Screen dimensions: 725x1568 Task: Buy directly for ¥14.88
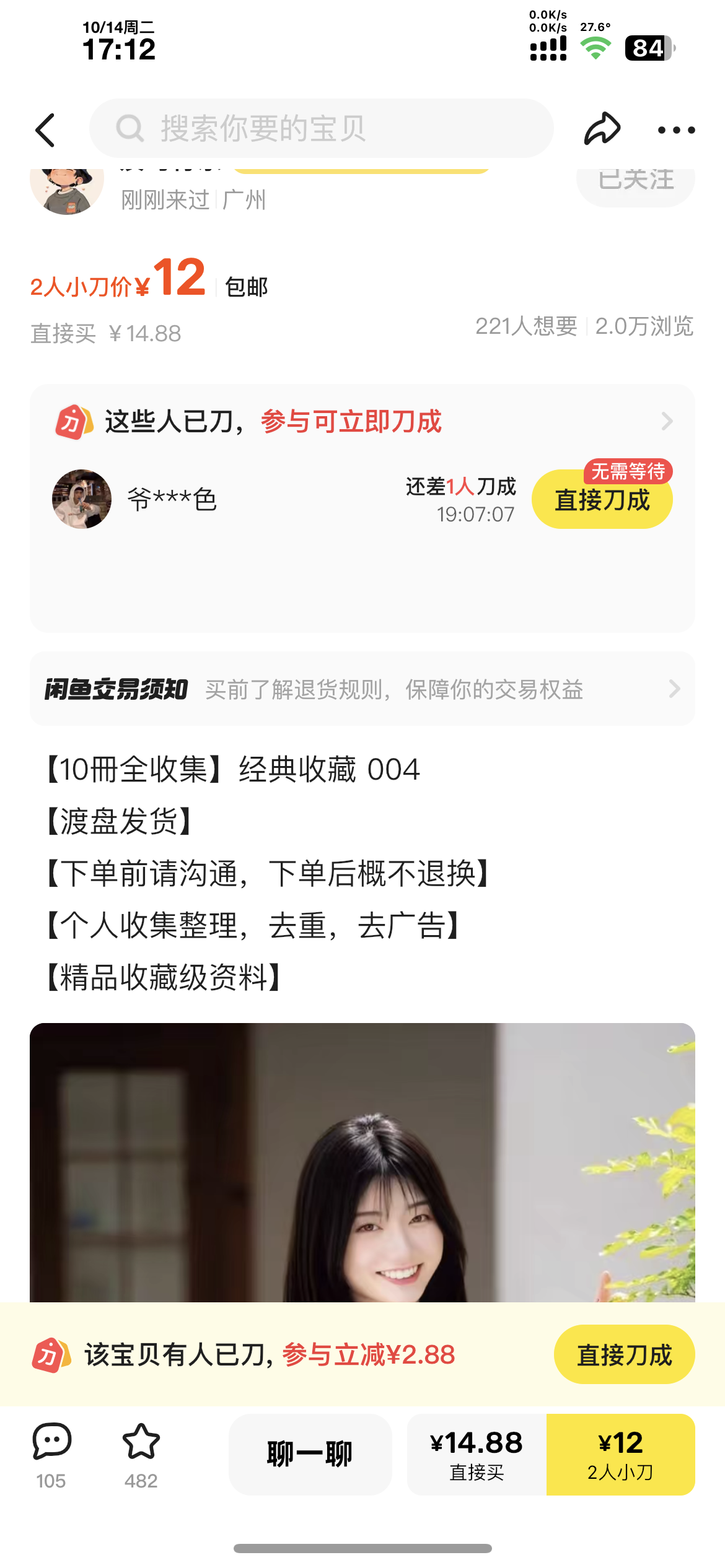point(477,1454)
